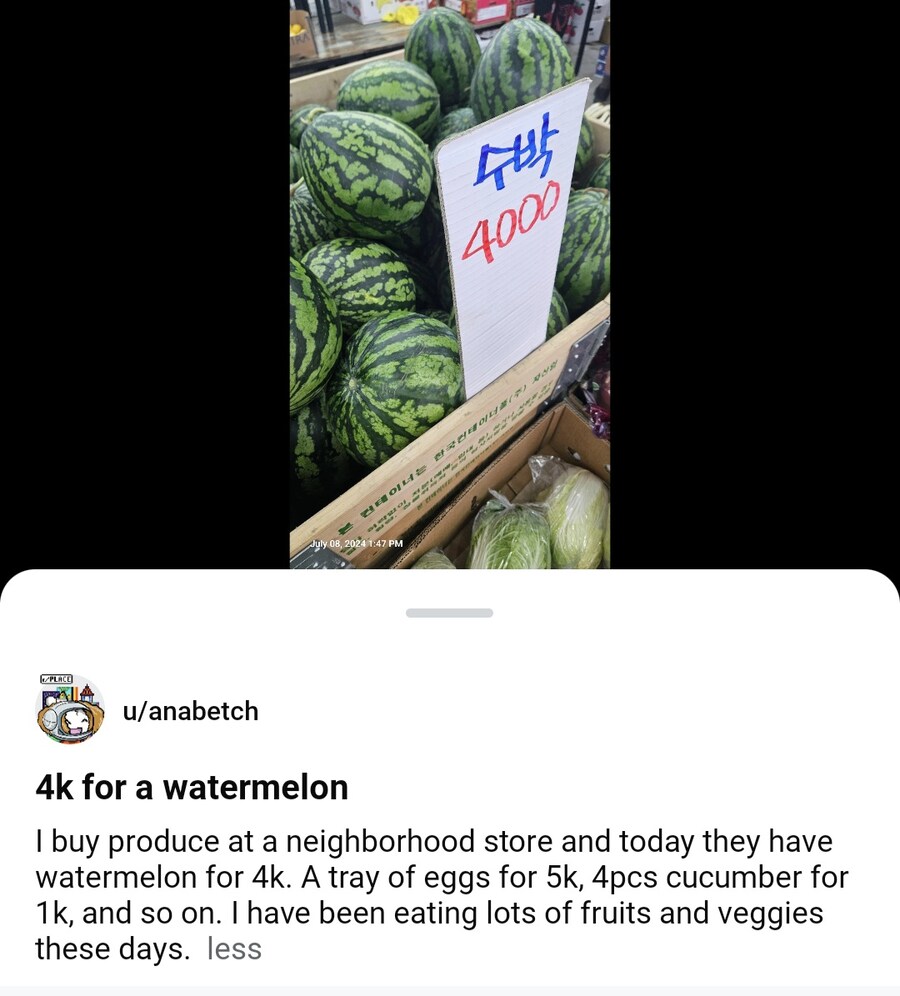Tap the u/anabetch avatar picture
This screenshot has width=900, height=996.
pos(70,710)
